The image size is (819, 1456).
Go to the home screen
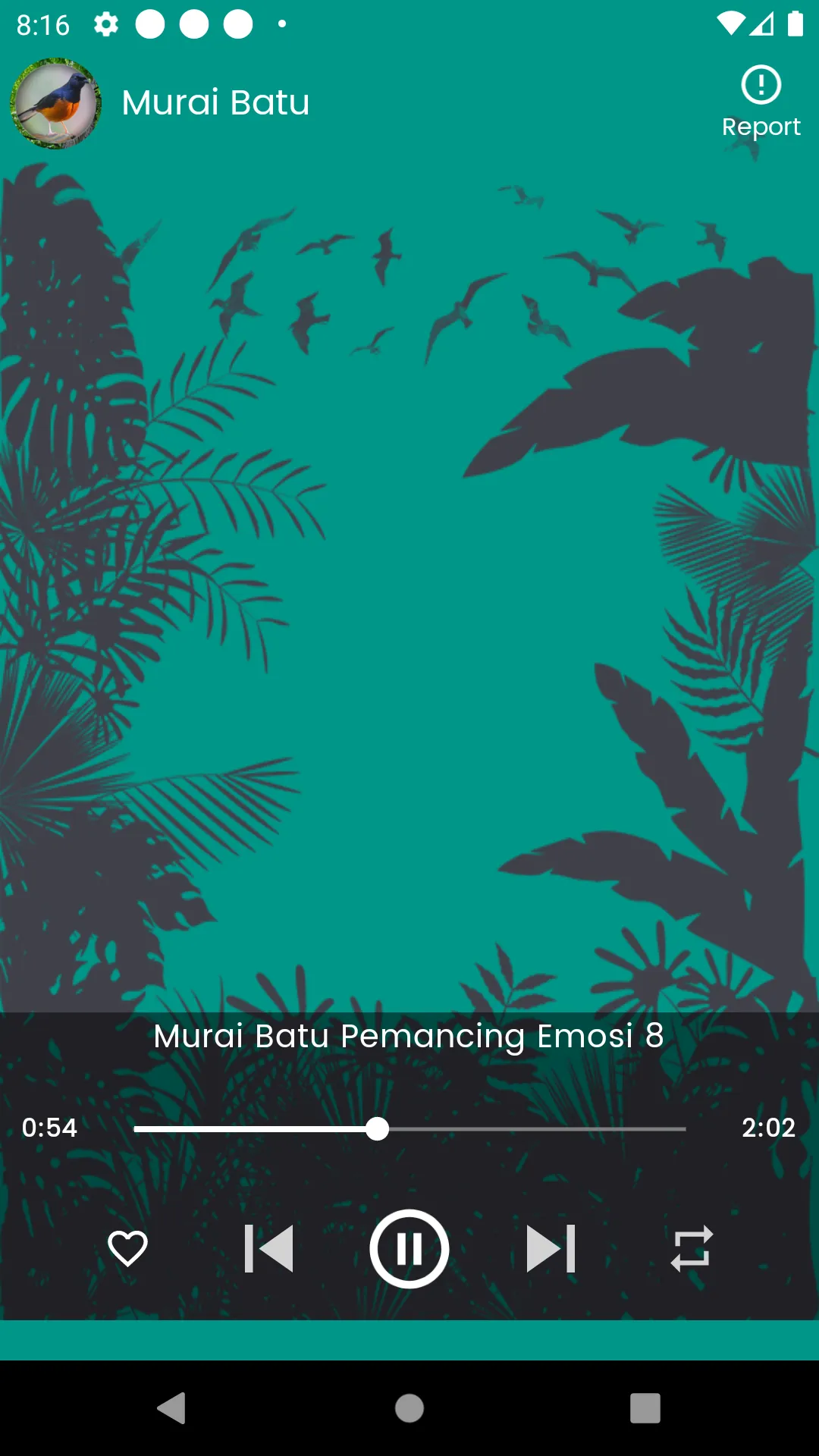pyautogui.click(x=409, y=1408)
